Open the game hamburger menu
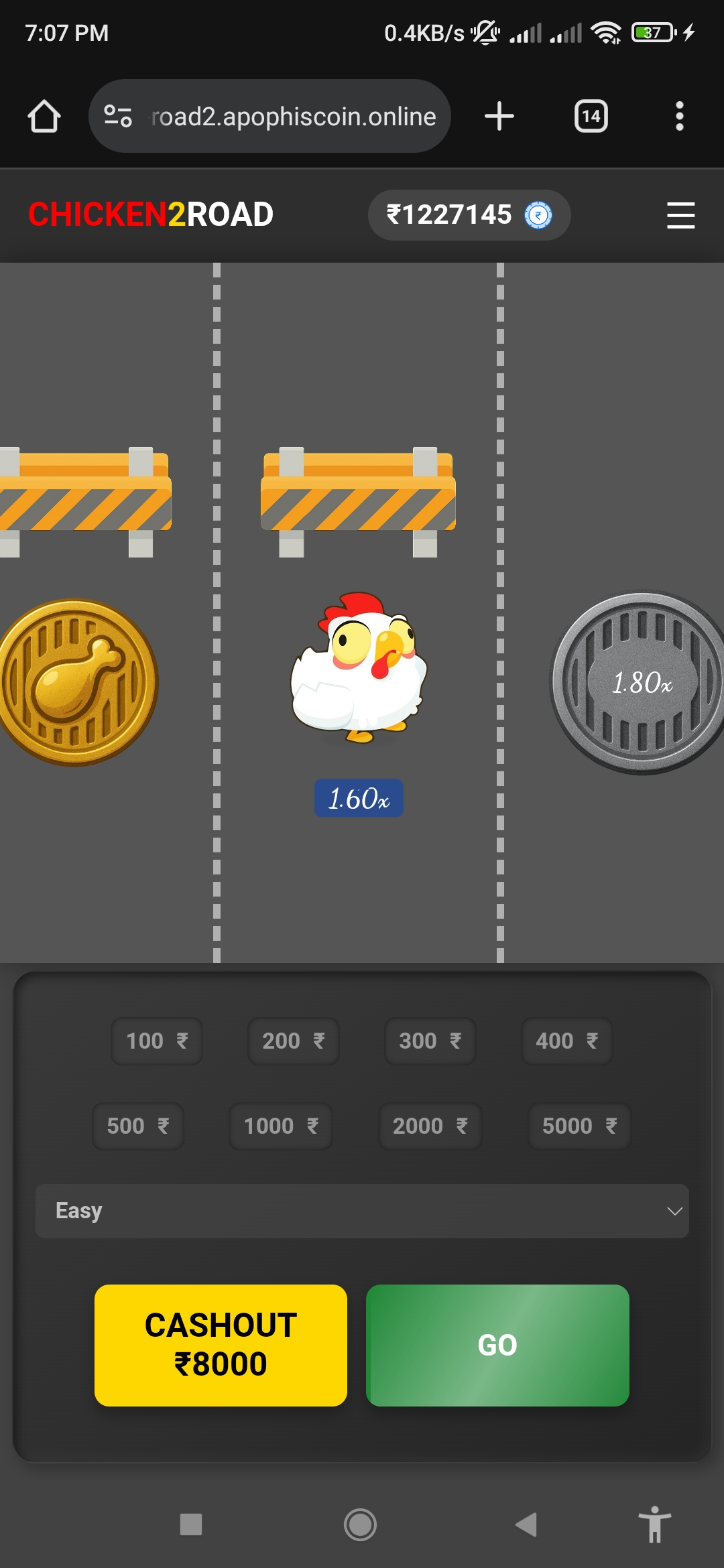This screenshot has width=724, height=1568. click(680, 215)
